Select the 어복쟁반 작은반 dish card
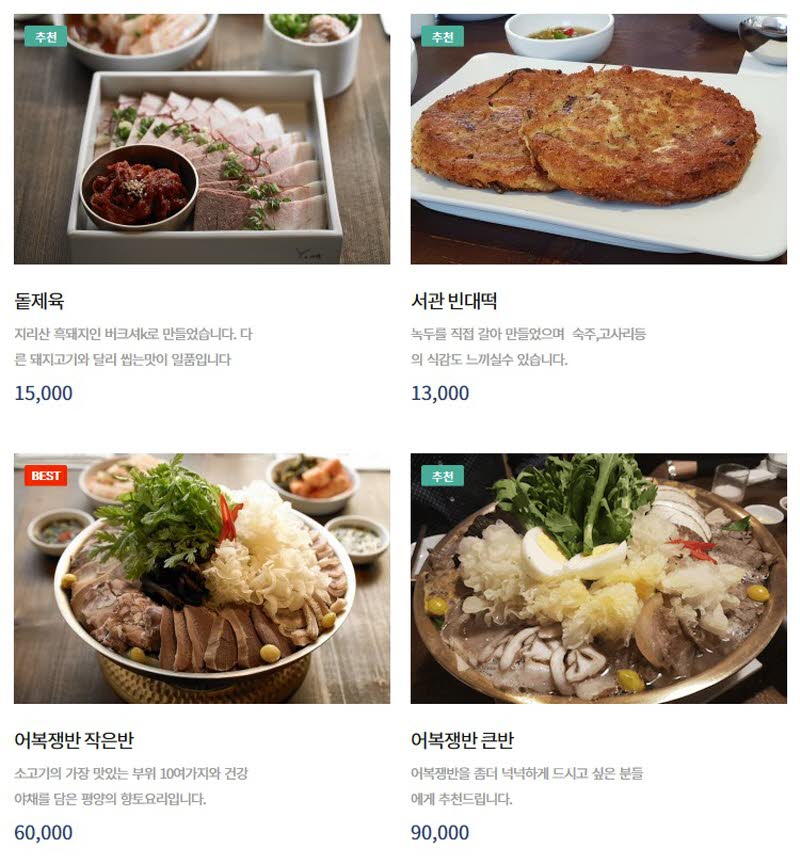This screenshot has height=864, width=800. tap(202, 579)
